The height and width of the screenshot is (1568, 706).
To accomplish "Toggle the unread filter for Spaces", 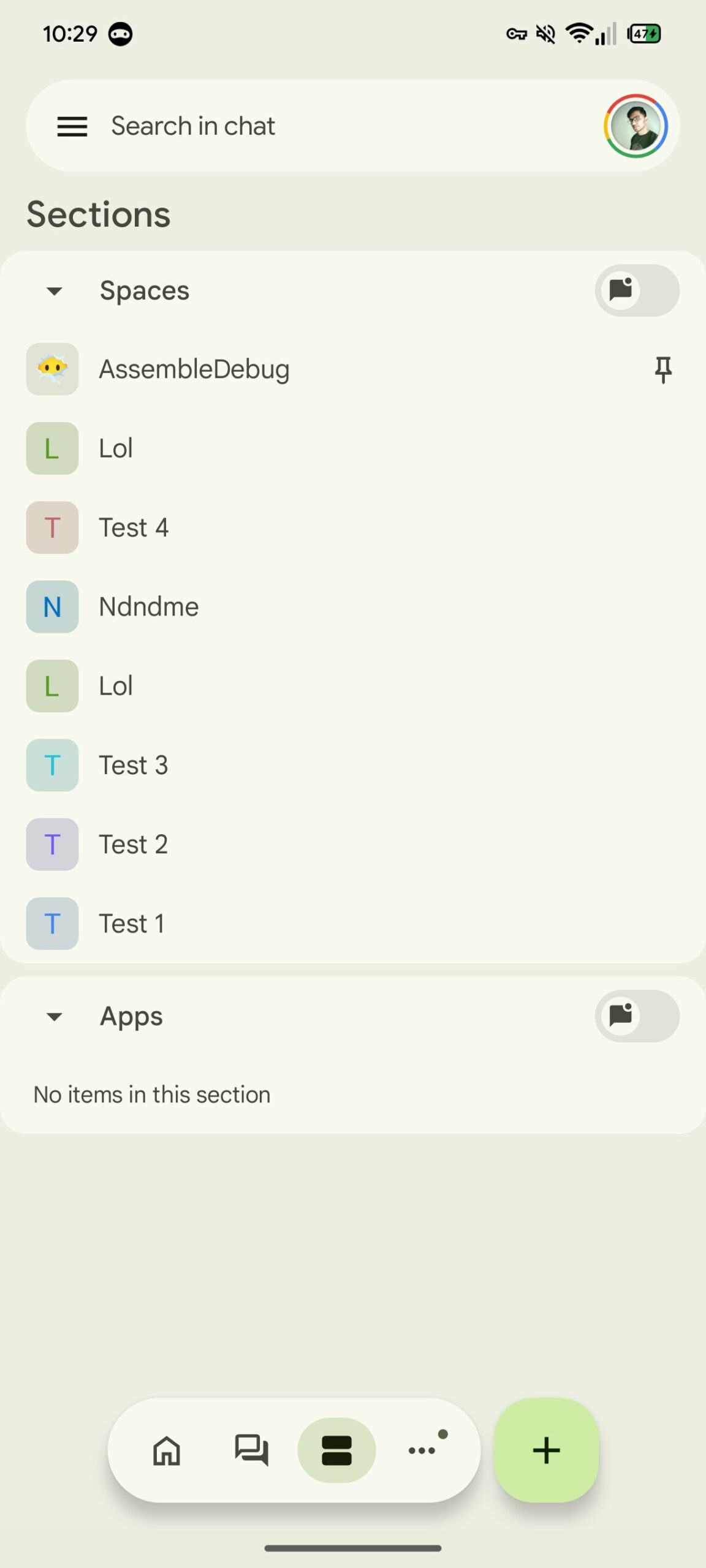I will [637, 290].
